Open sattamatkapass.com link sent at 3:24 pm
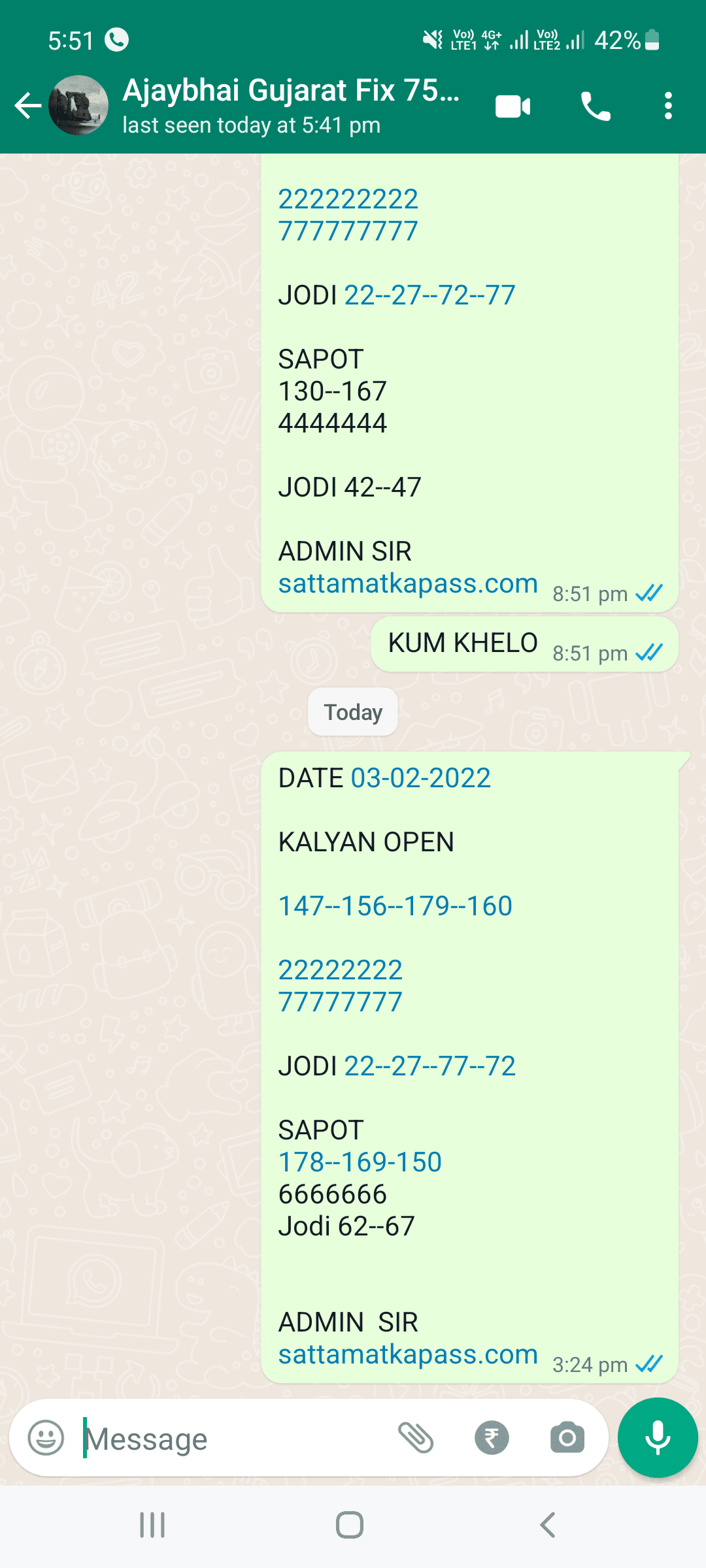Viewport: 706px width, 1568px height. tap(408, 1354)
